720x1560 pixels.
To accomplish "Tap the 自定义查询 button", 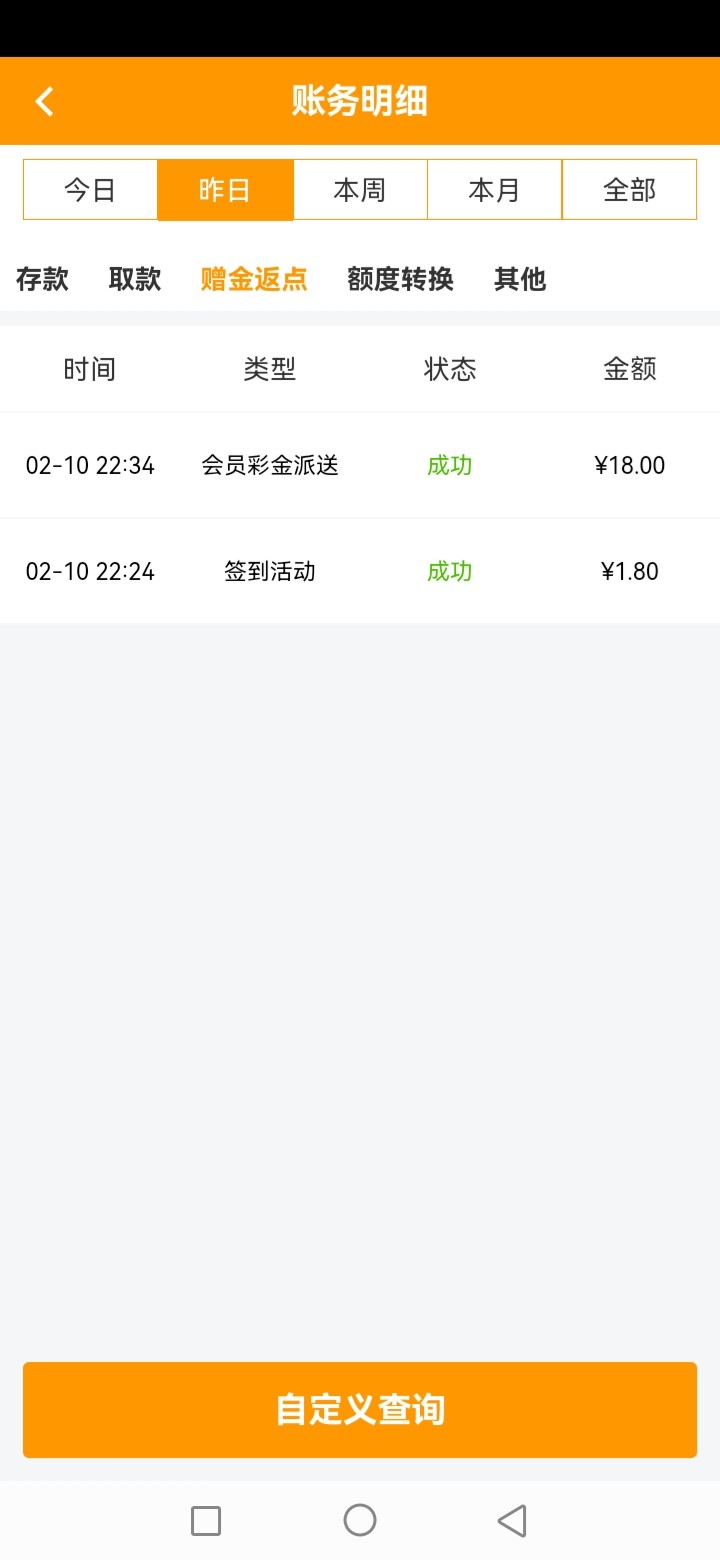I will point(360,1410).
